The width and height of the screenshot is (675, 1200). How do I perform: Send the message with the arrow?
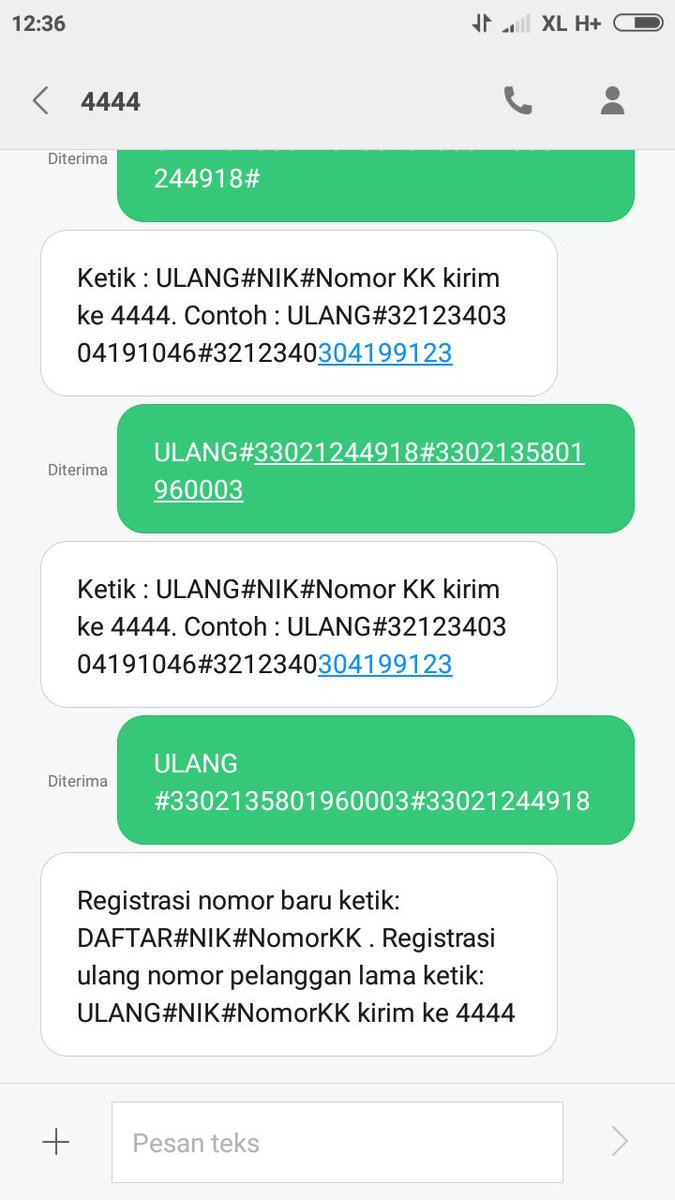620,1142
